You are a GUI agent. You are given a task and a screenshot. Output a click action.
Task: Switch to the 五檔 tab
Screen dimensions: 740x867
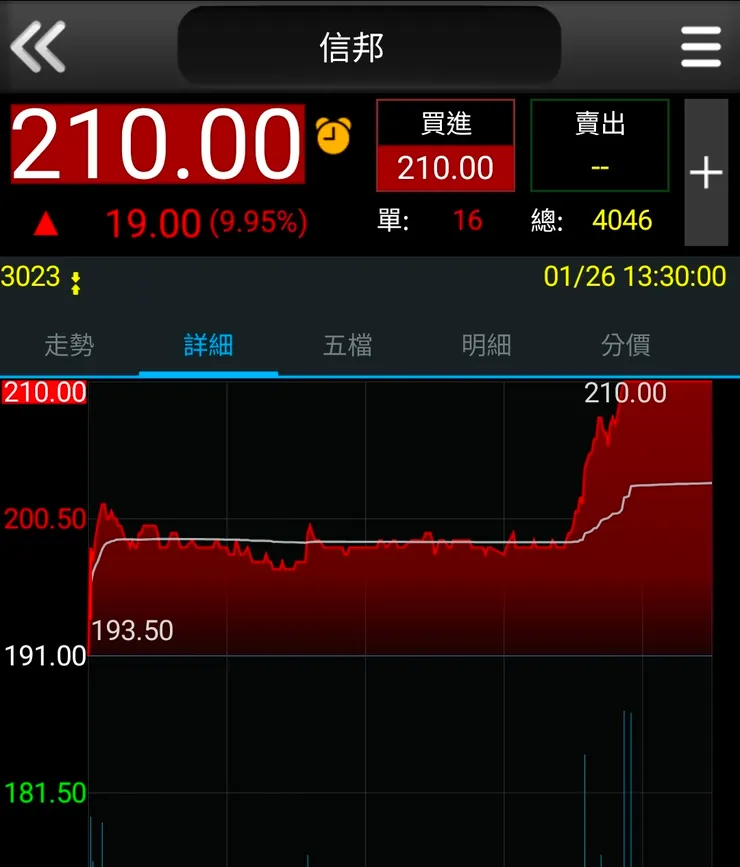pos(348,346)
